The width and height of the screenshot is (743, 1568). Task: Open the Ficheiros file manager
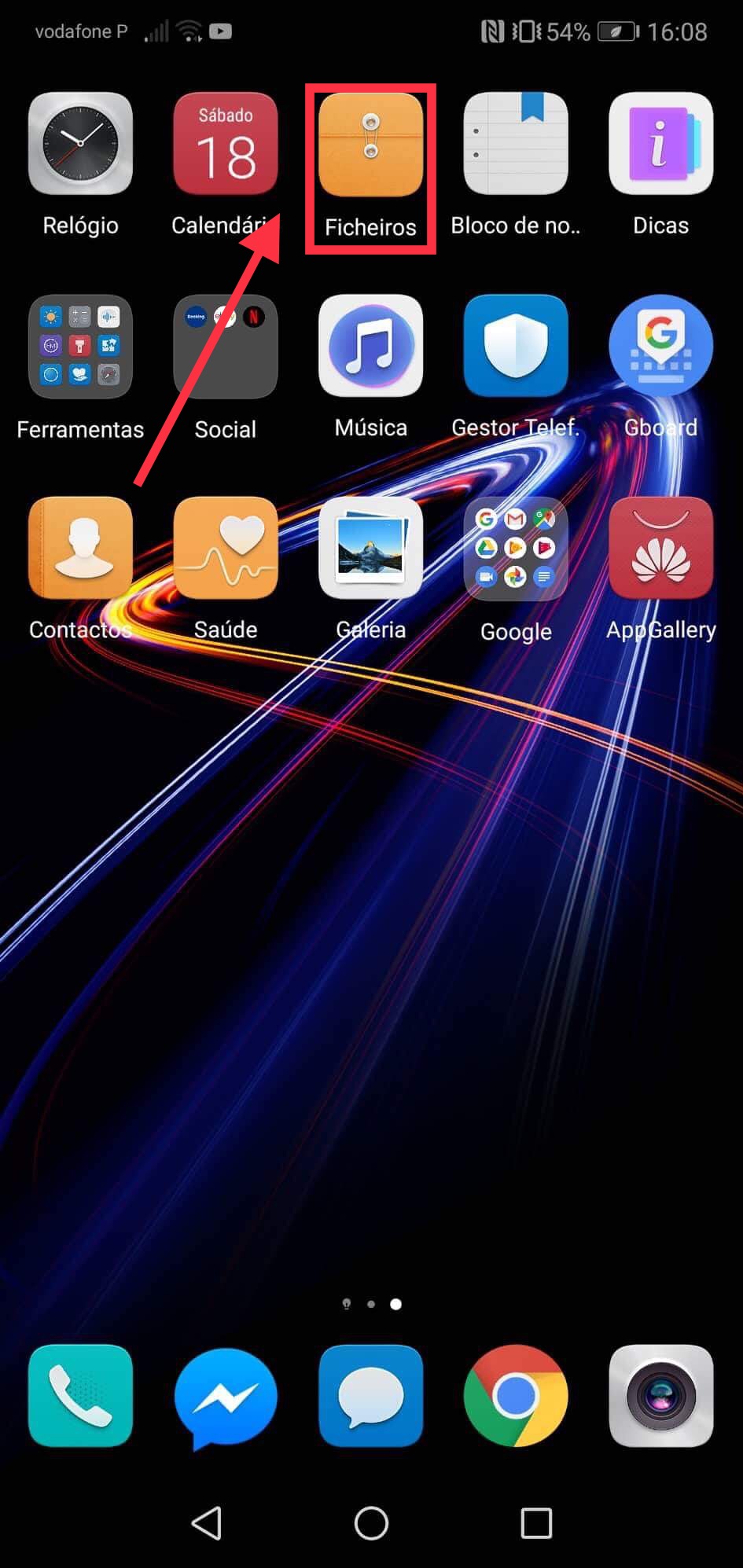[370, 144]
